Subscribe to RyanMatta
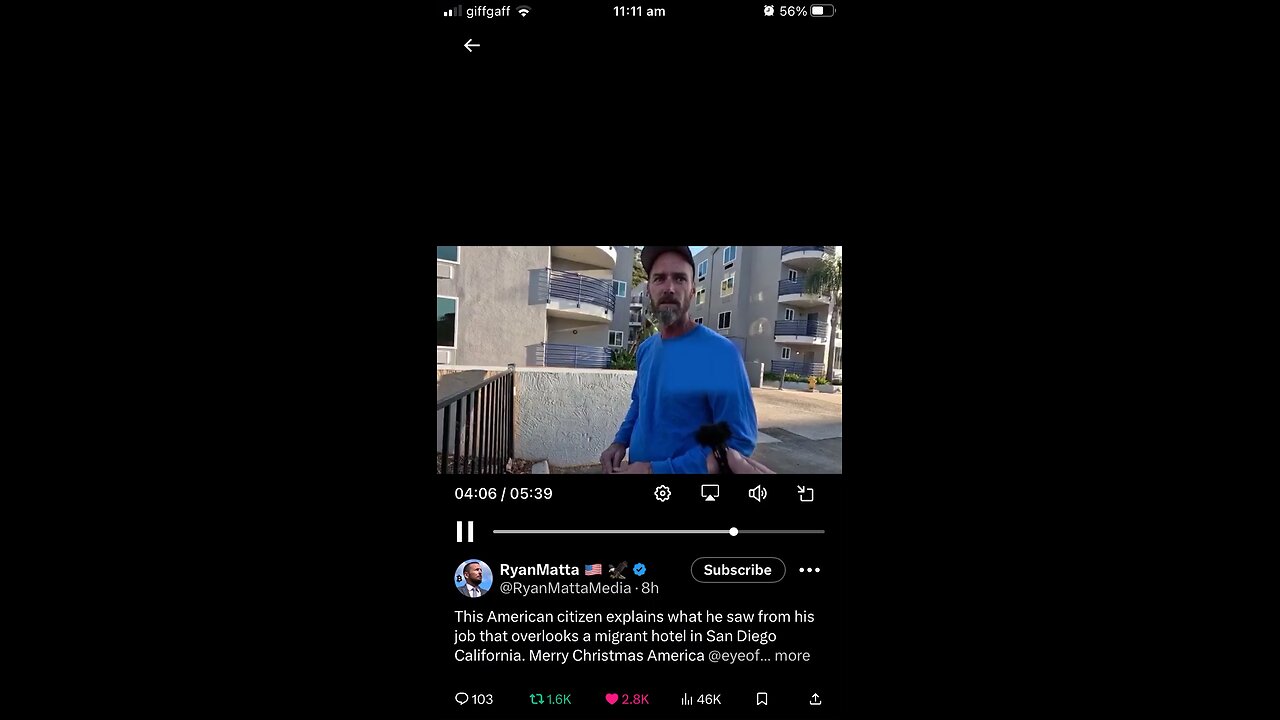1280x720 pixels. [737, 570]
